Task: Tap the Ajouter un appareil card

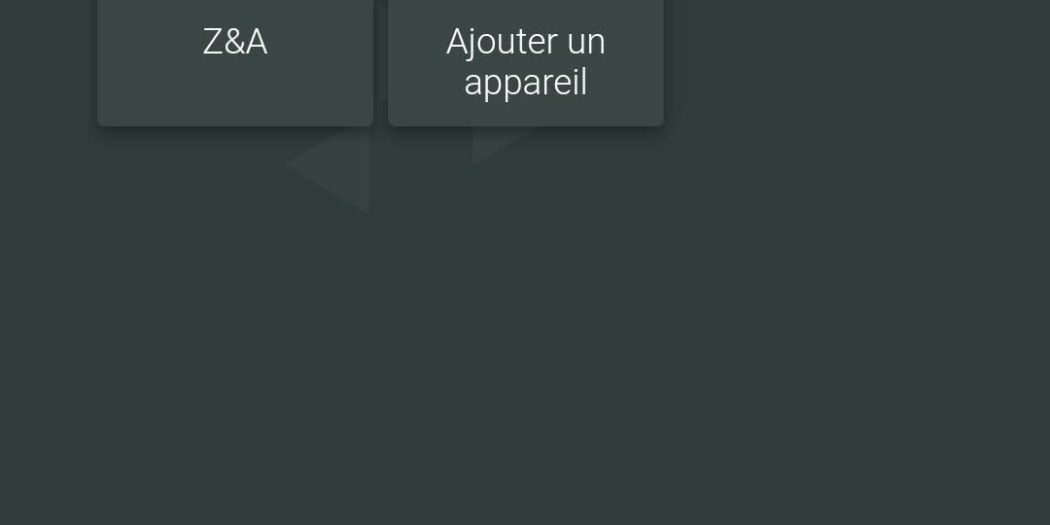Action: 525,62
